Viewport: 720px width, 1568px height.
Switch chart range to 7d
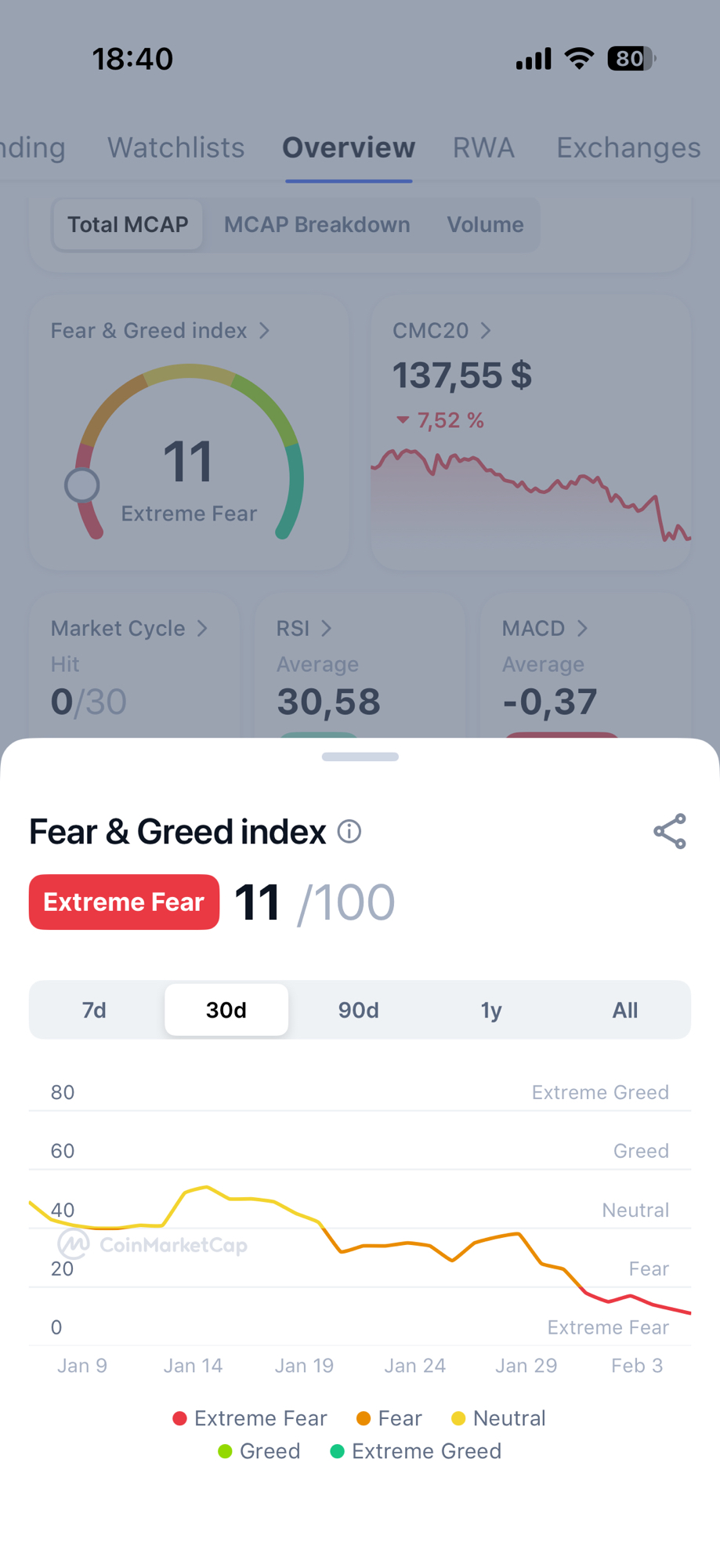(x=95, y=1010)
